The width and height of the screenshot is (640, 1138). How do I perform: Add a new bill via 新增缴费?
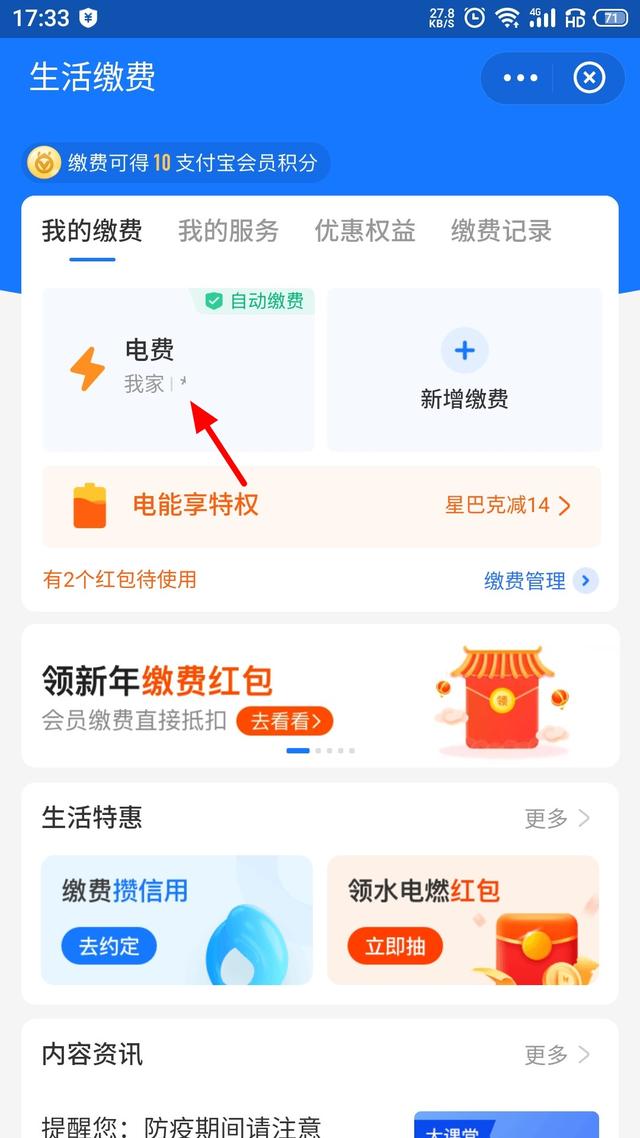[464, 368]
